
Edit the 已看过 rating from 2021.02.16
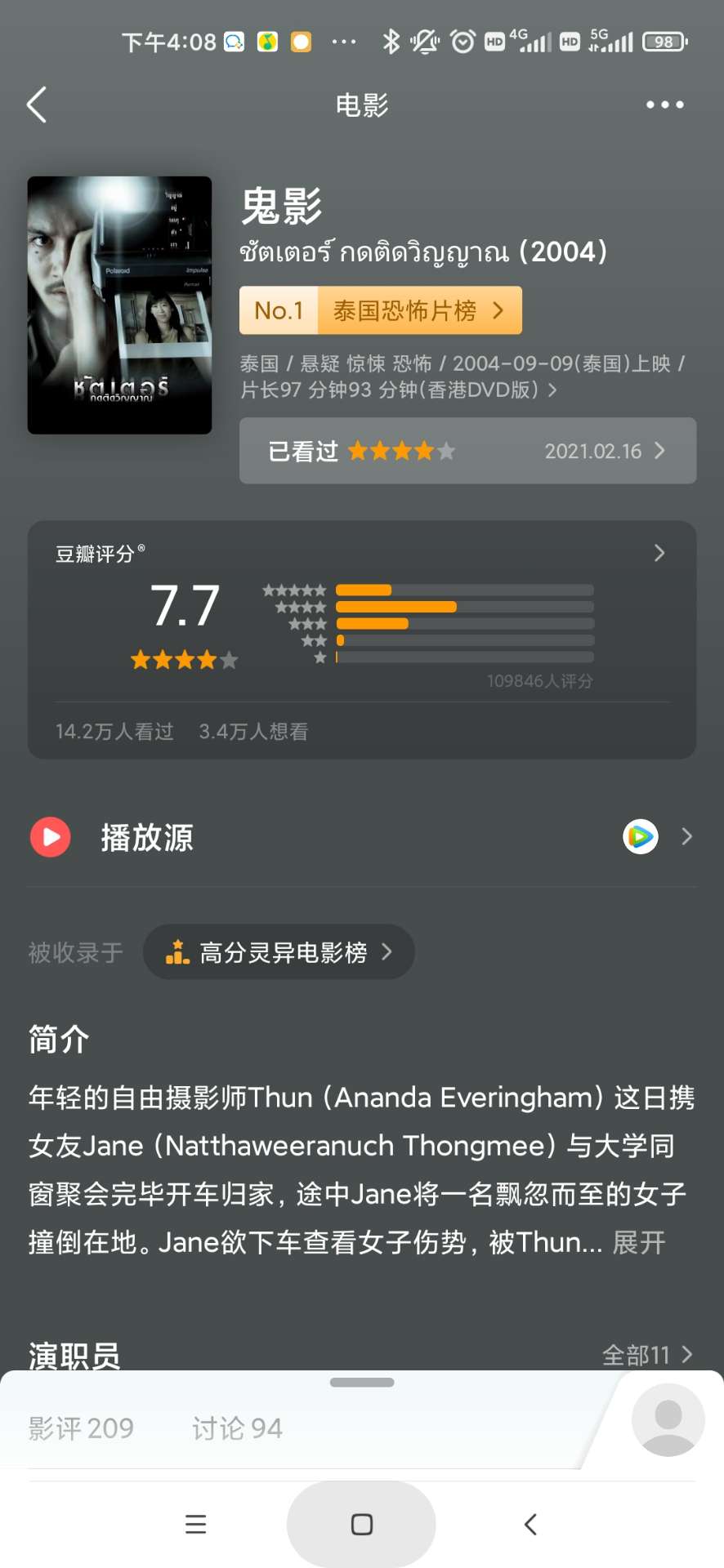click(467, 451)
